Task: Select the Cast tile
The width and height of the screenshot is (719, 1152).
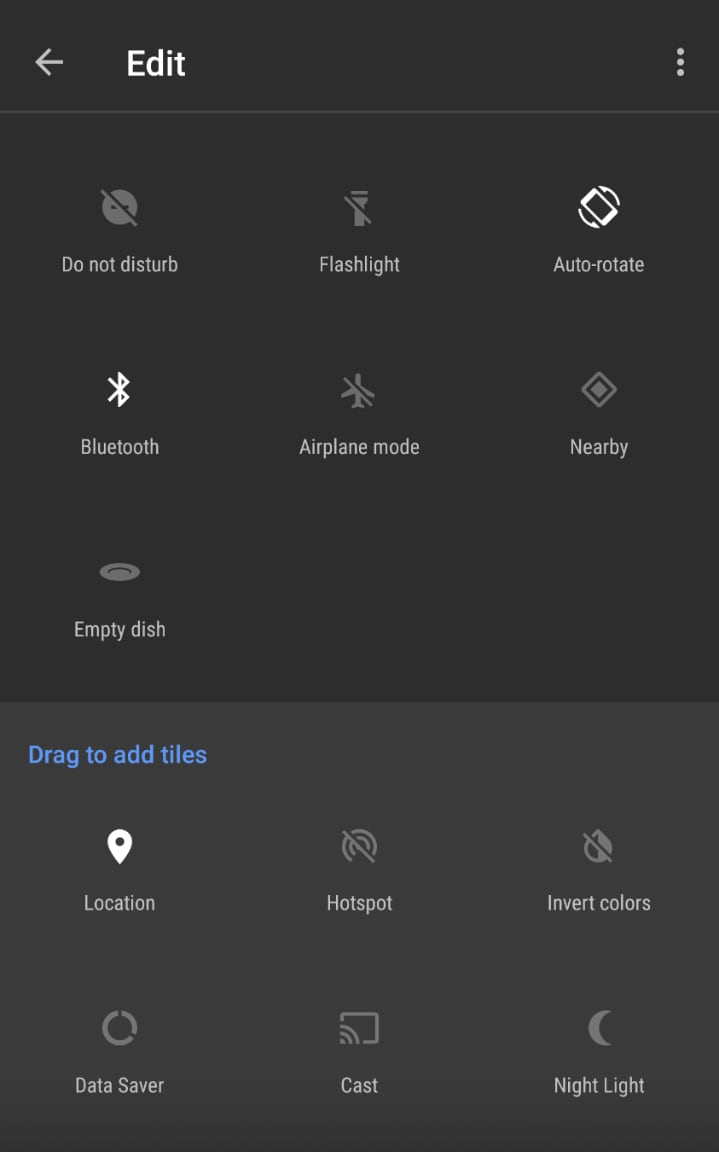Action: tap(359, 1050)
